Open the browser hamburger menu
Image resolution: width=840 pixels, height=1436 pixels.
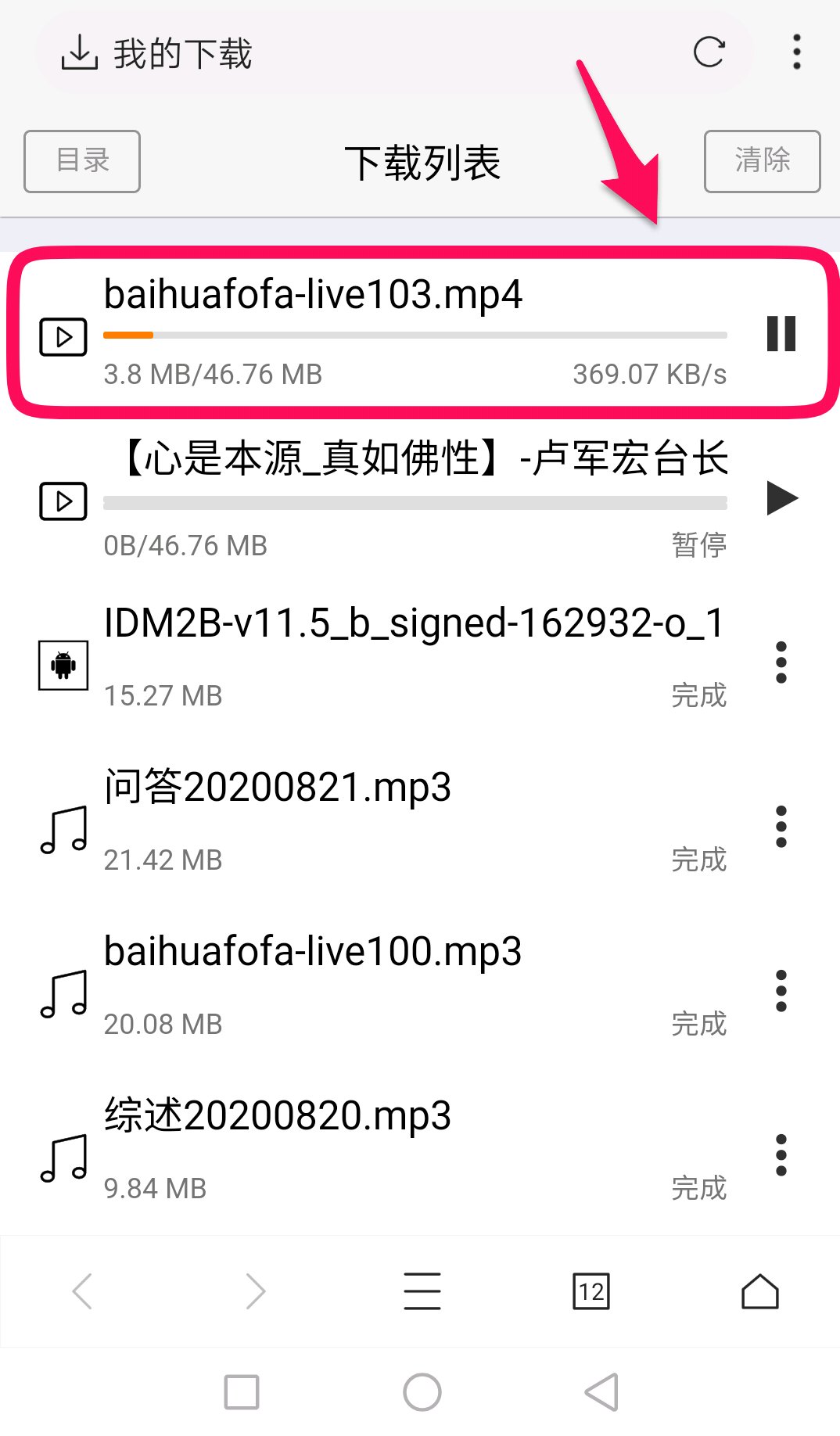coord(422,1291)
